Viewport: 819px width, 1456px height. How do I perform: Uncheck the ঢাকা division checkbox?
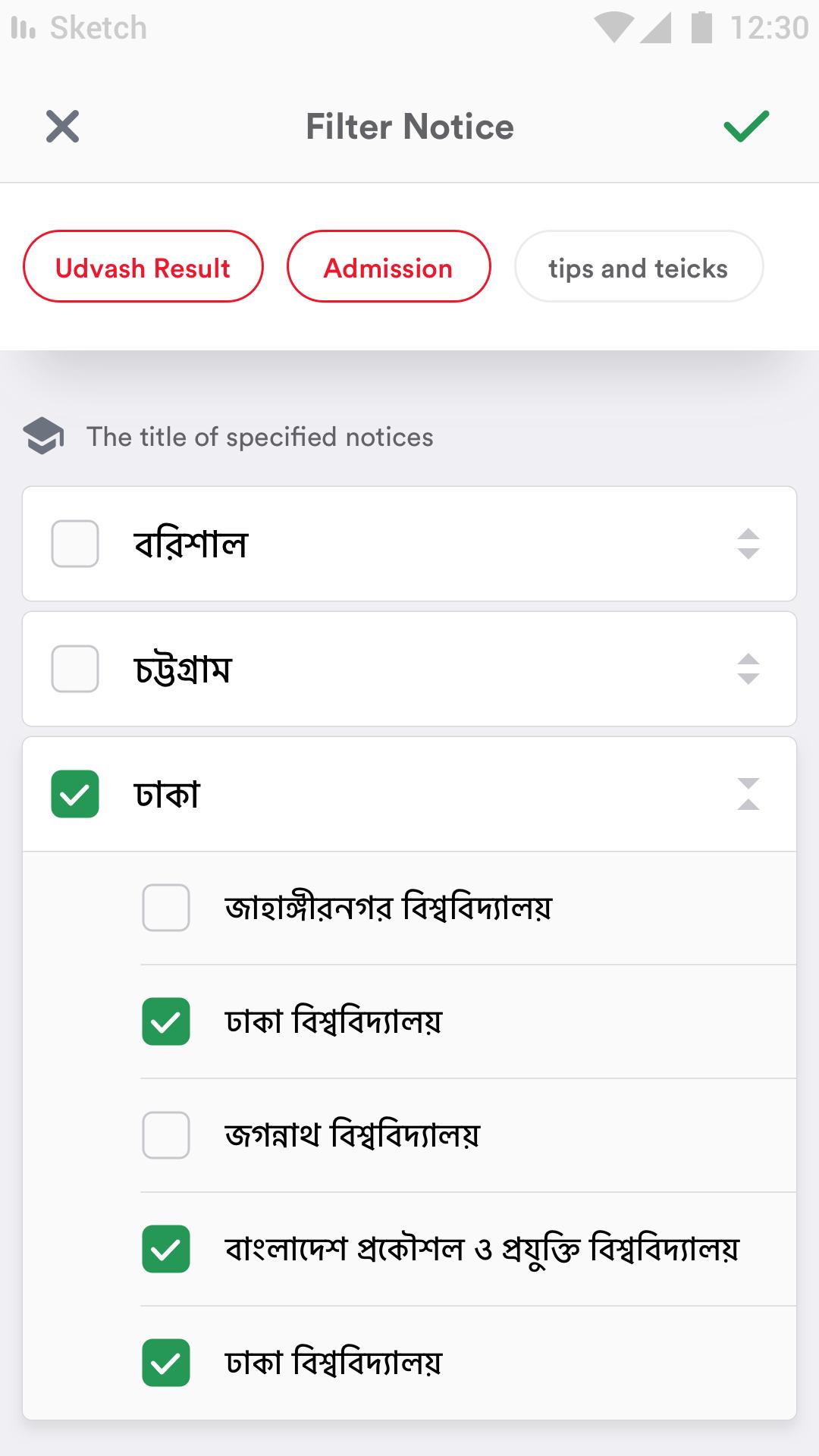tap(75, 794)
